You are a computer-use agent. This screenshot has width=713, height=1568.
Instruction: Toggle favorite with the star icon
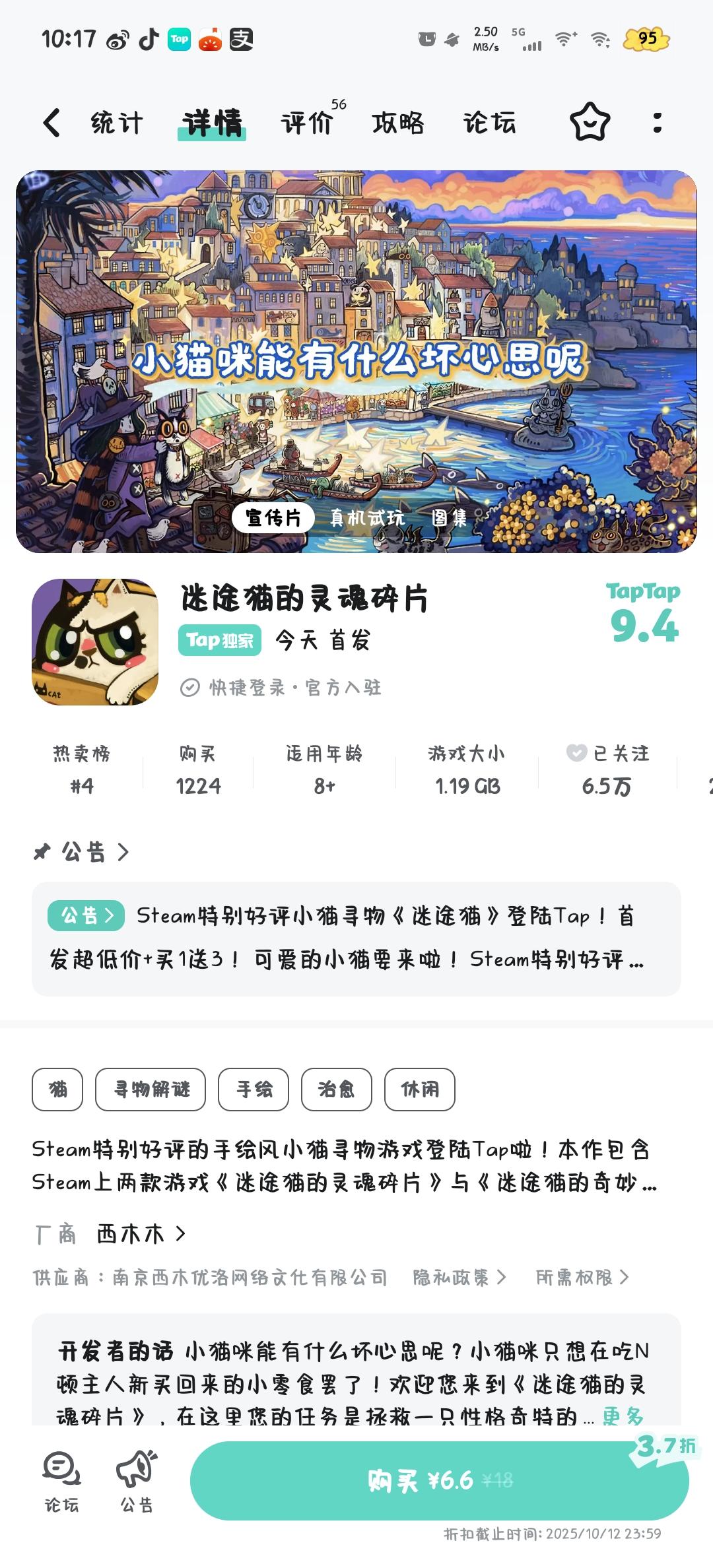(x=590, y=122)
